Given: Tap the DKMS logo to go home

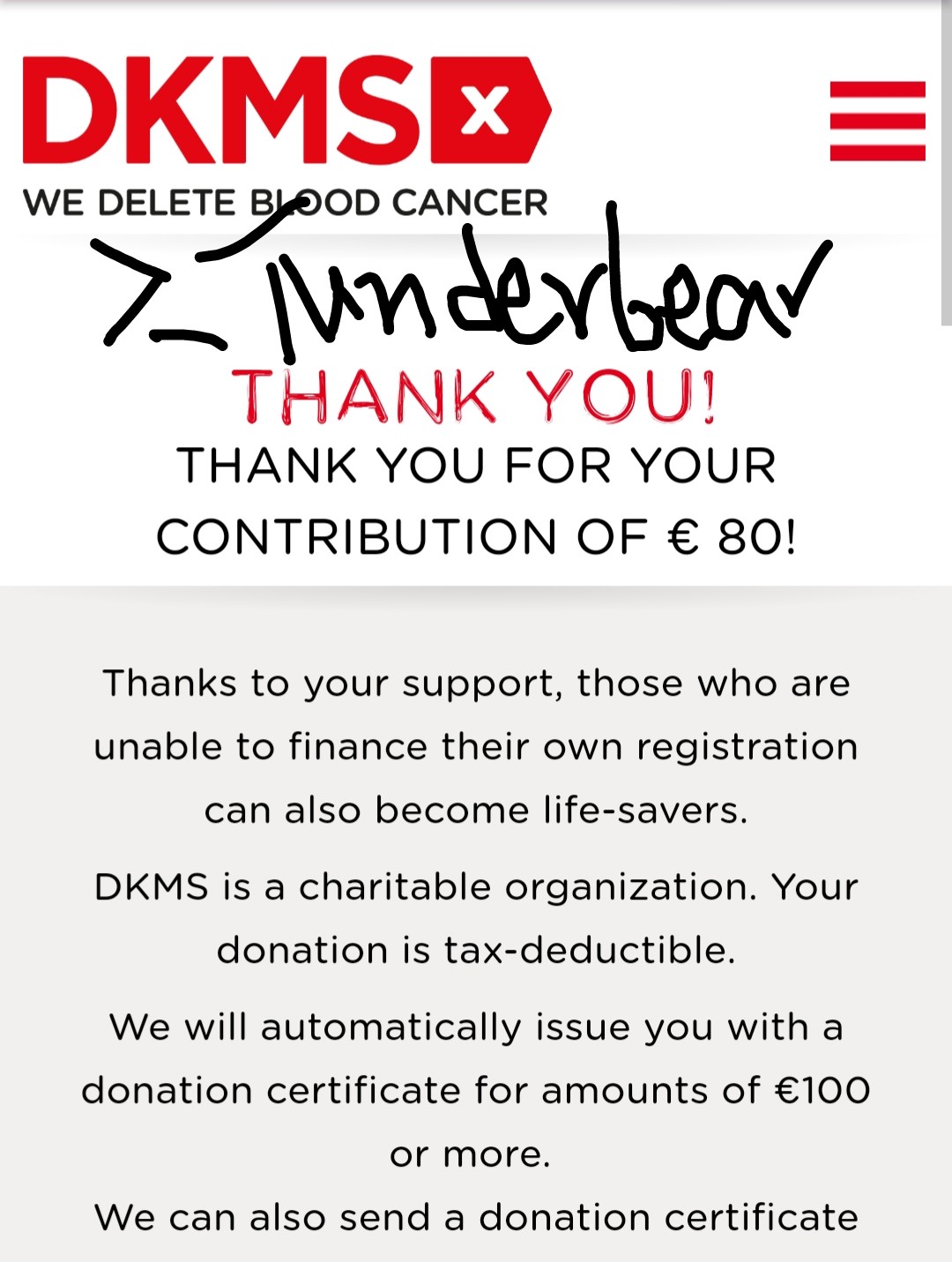Looking at the screenshot, I should coord(286,137).
